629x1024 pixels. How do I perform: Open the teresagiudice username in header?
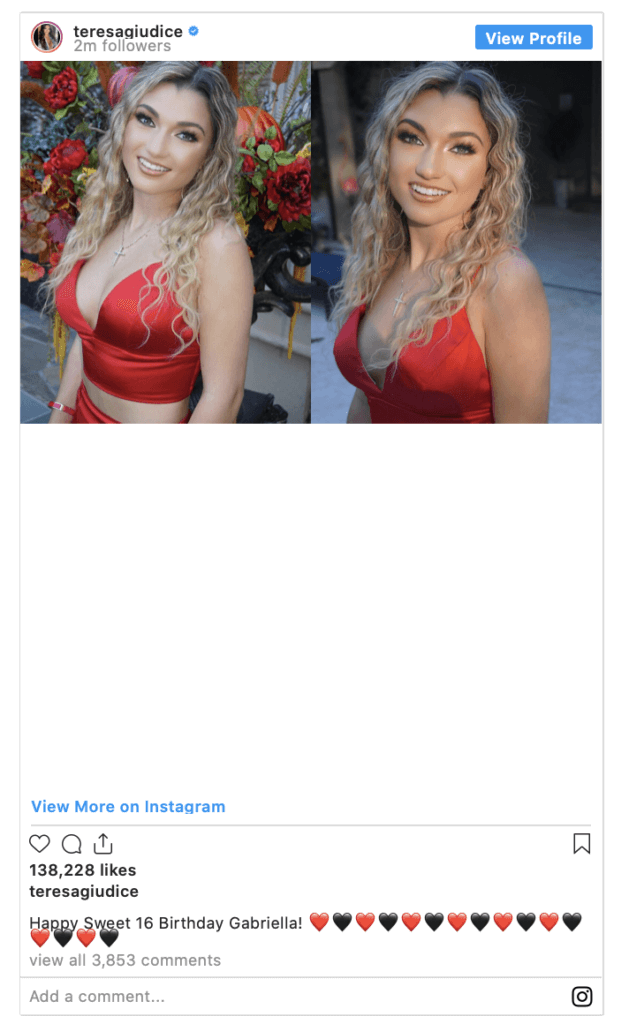128,31
